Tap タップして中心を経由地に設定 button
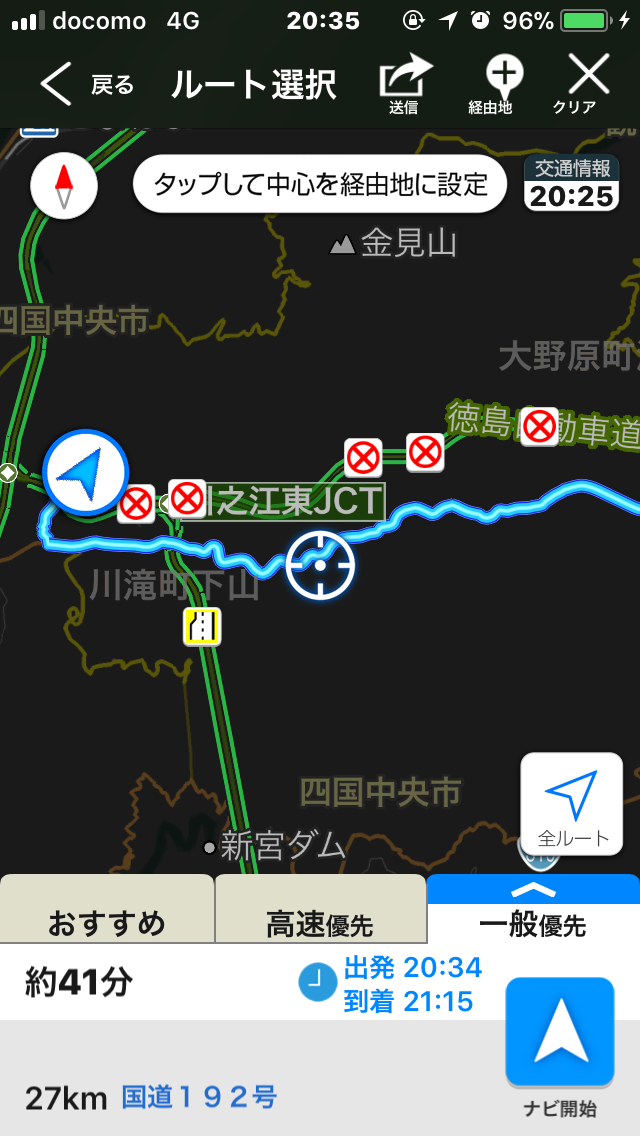 point(320,184)
